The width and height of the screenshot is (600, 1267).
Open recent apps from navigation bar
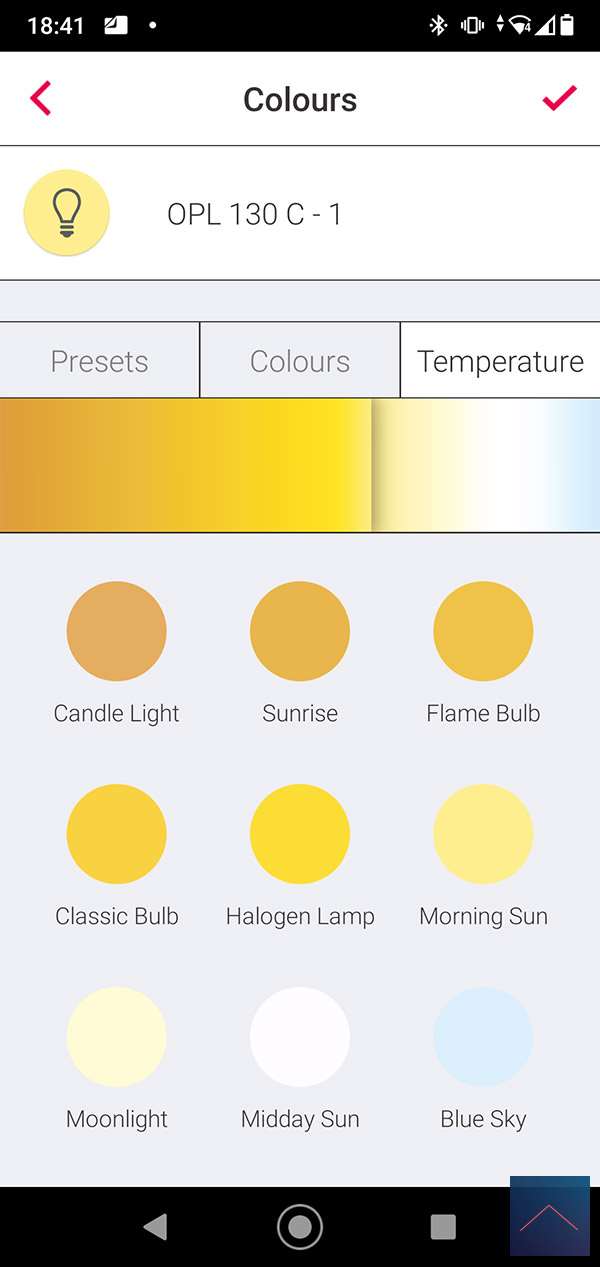click(x=443, y=1227)
